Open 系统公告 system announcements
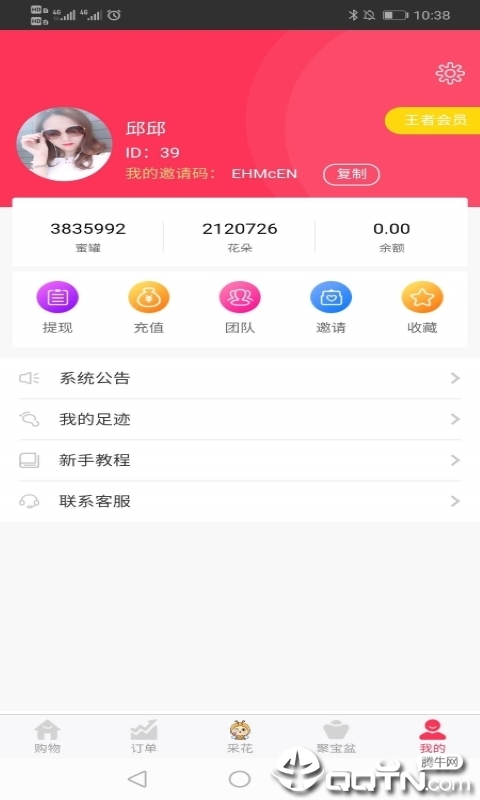Image resolution: width=480 pixels, height=800 pixels. coord(240,378)
